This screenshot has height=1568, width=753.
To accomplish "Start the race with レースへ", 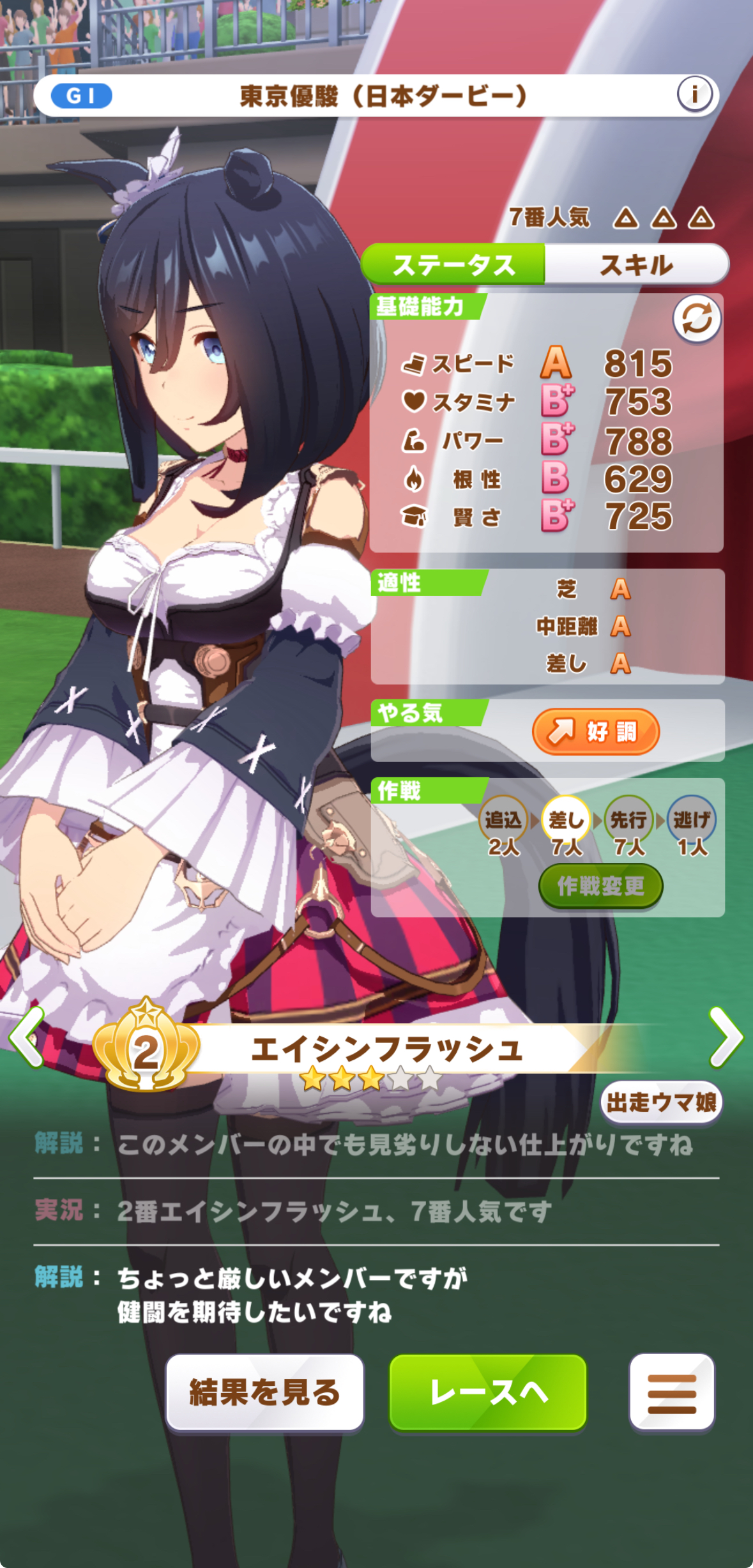I will click(x=488, y=1392).
